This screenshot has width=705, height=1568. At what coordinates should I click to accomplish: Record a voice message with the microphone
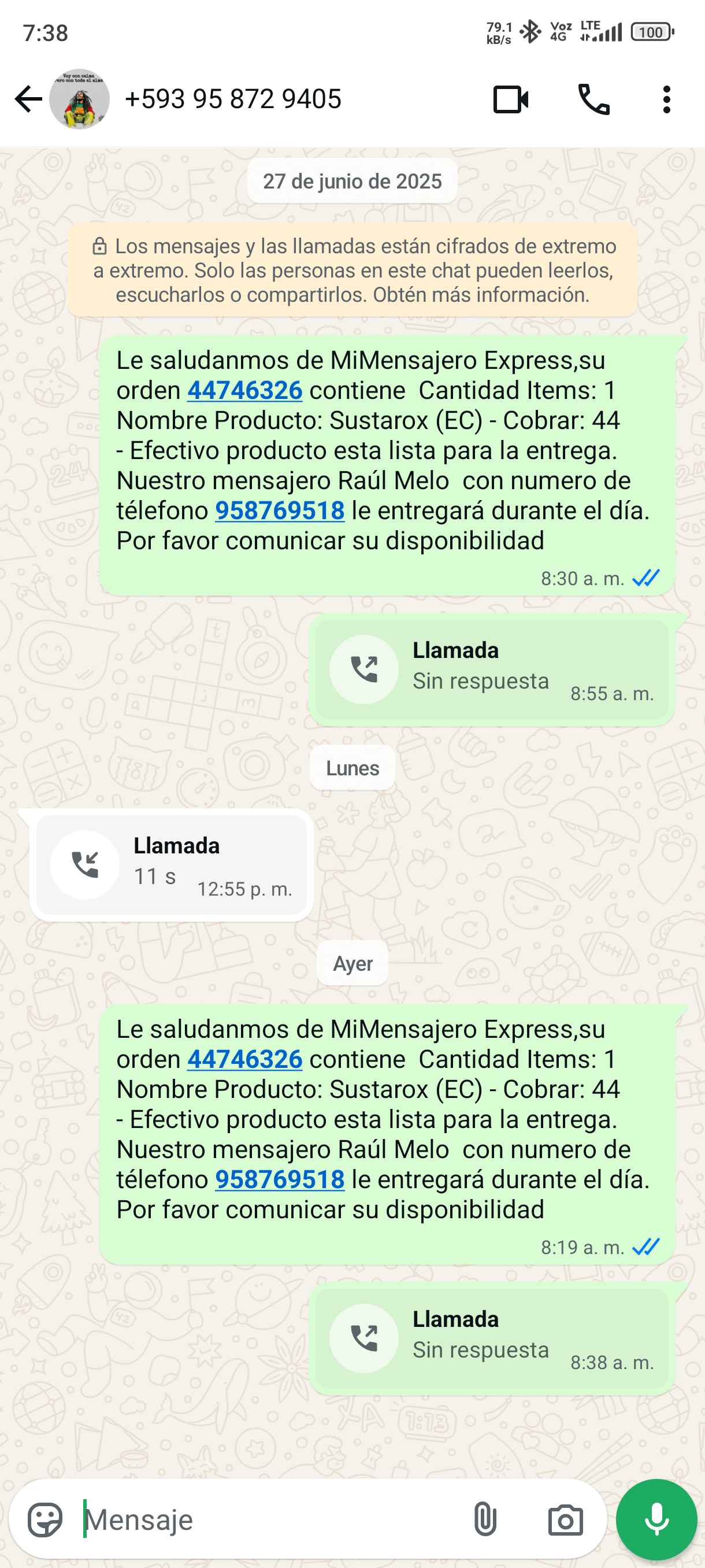click(656, 1520)
